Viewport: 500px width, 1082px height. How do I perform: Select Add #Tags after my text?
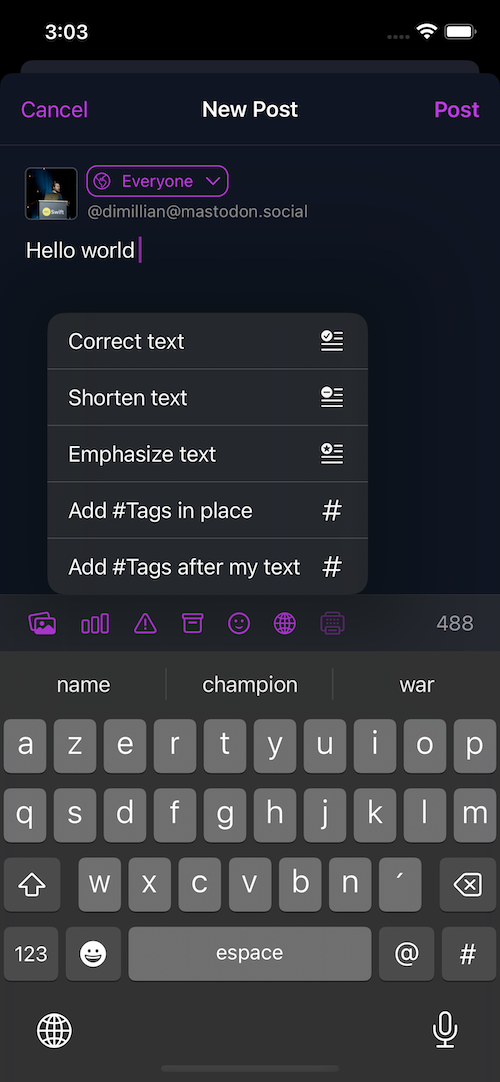coord(208,567)
